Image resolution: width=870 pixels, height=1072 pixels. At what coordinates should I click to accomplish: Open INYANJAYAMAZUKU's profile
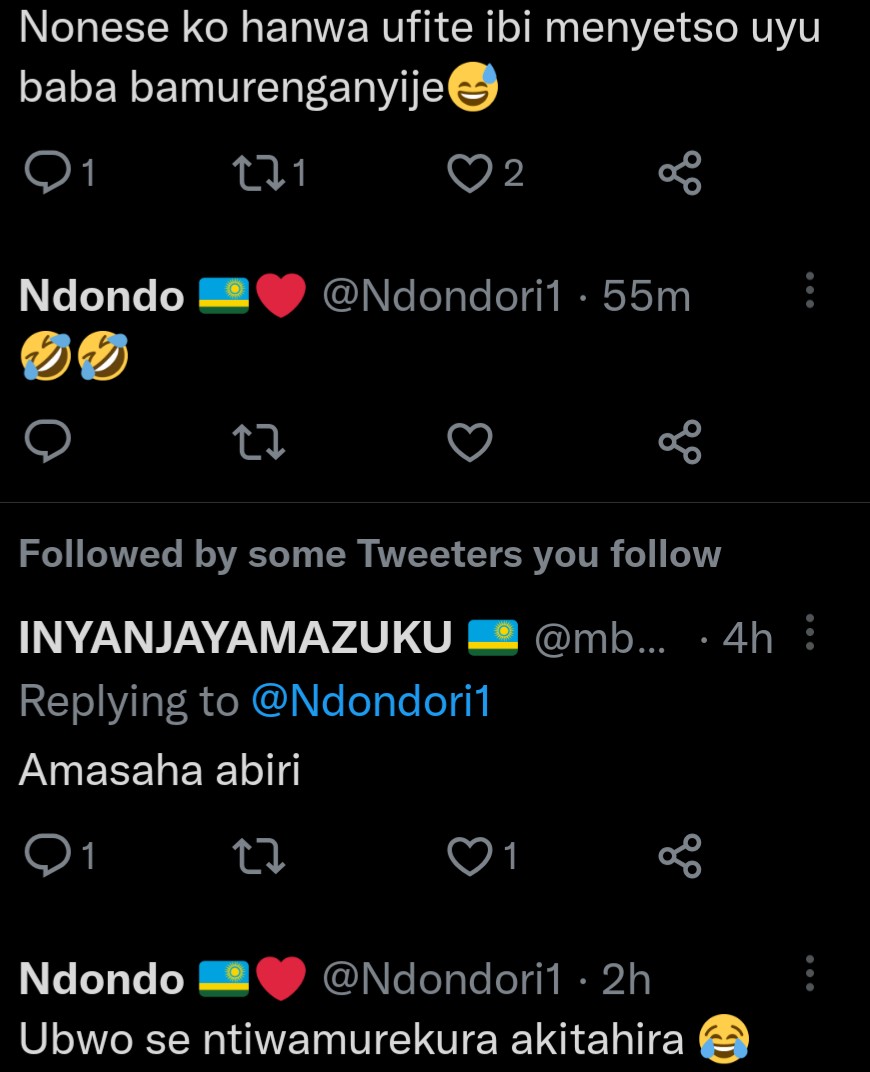click(235, 637)
